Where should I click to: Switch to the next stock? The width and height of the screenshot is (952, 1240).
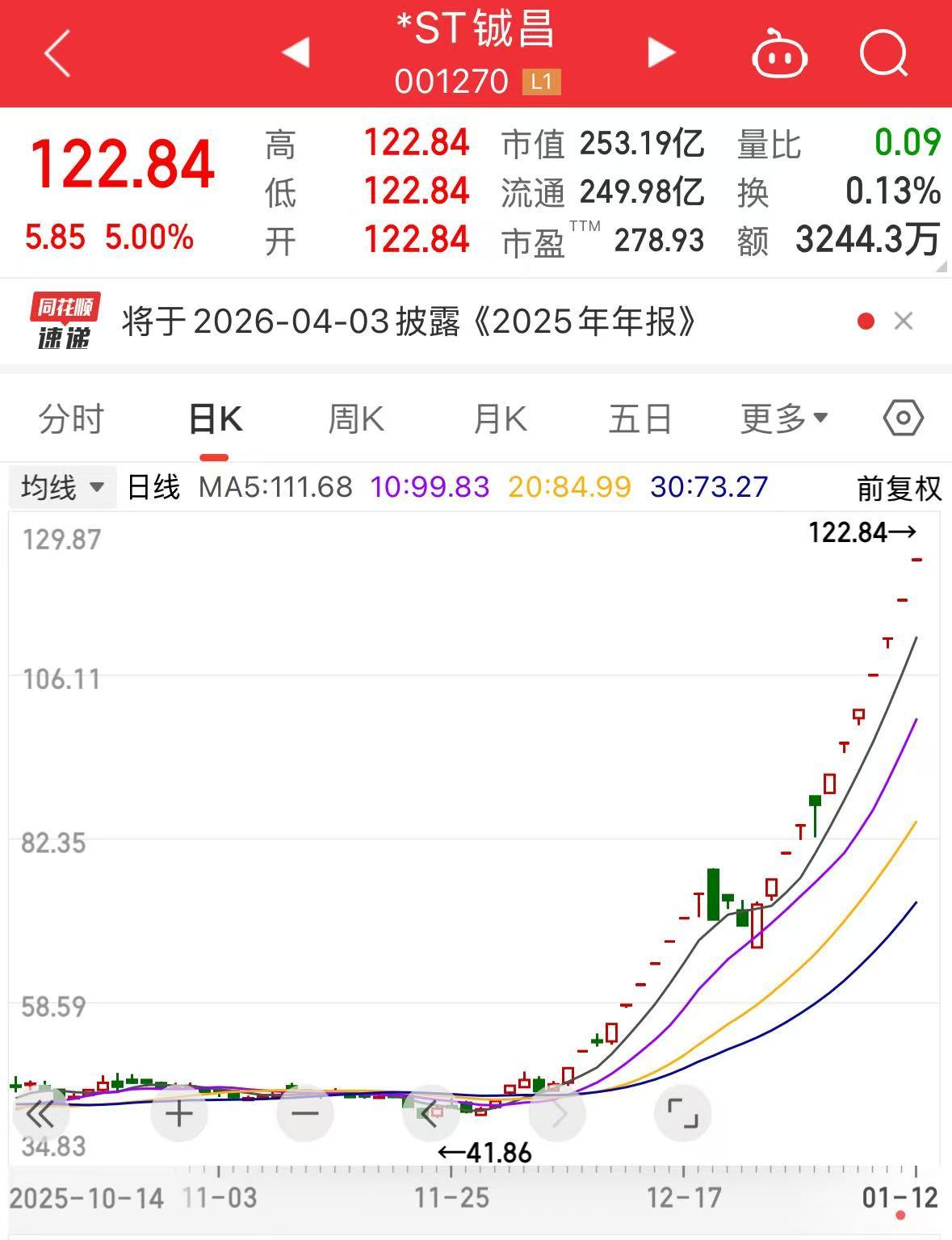point(661,53)
